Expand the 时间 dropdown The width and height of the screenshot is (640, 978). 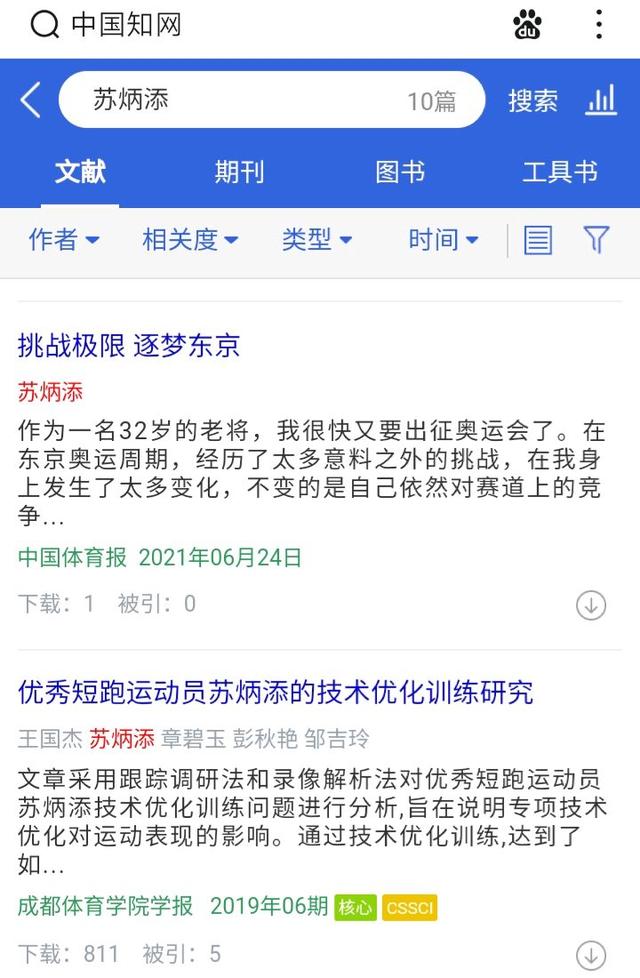pos(443,240)
